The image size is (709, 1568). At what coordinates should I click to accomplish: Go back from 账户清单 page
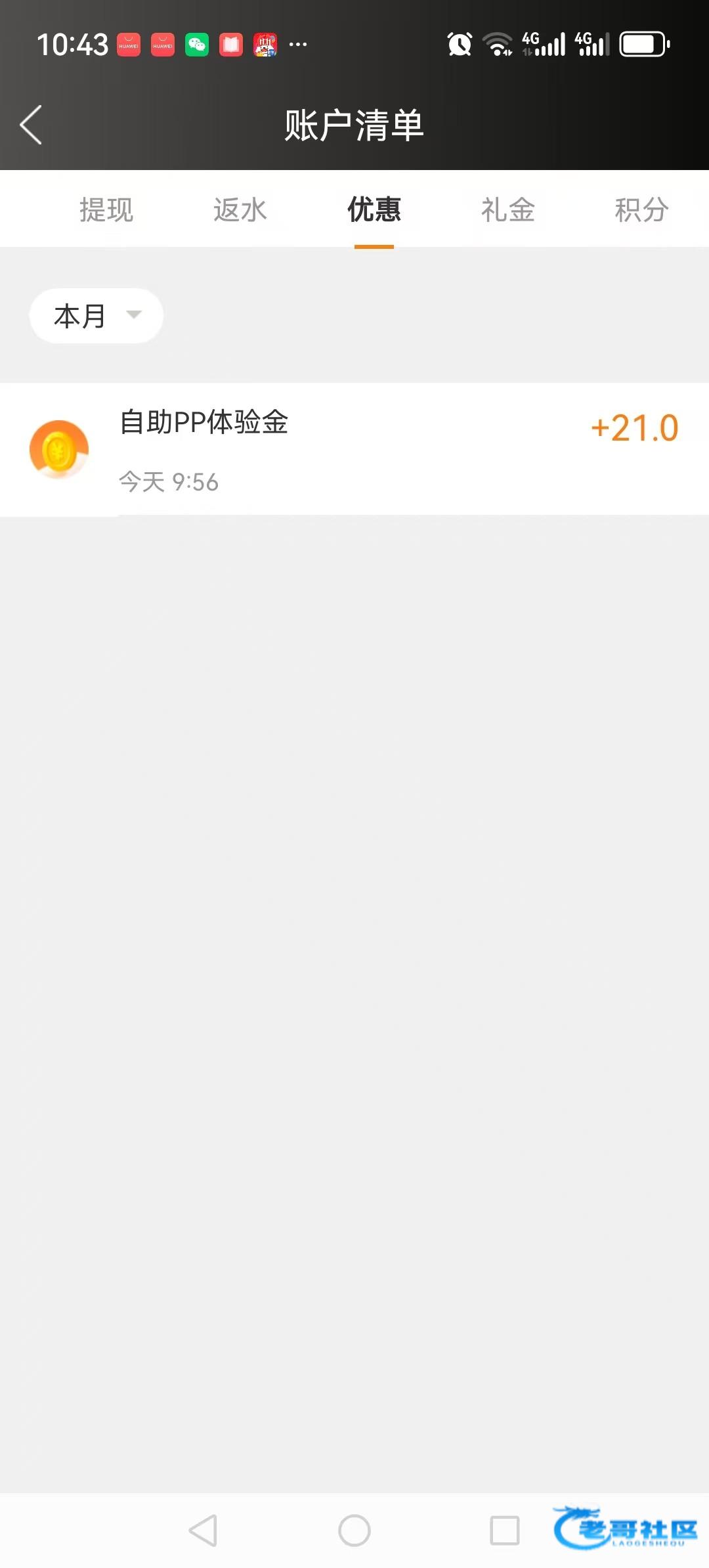(x=31, y=125)
